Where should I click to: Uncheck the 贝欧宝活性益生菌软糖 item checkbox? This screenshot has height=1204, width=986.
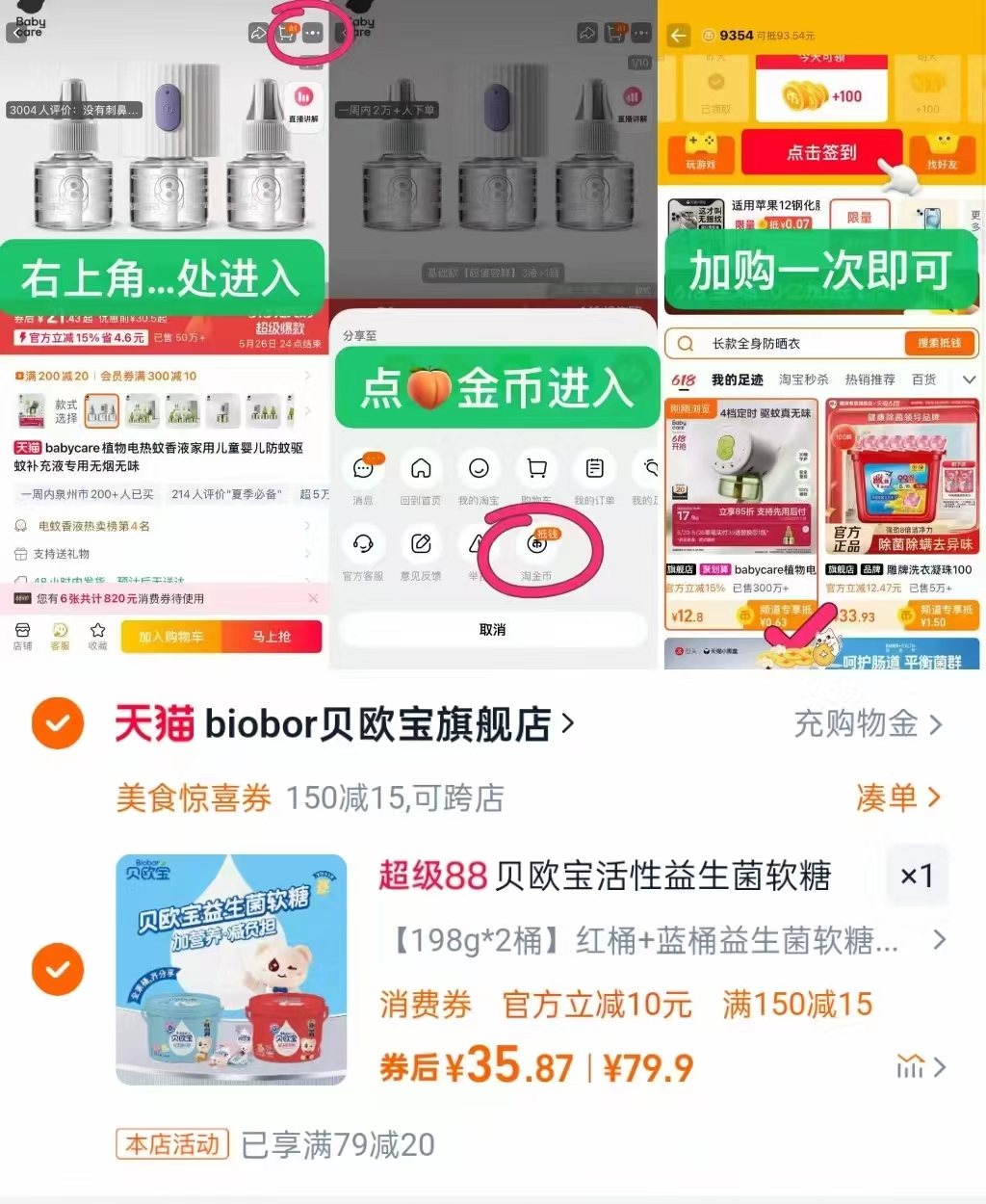58,969
